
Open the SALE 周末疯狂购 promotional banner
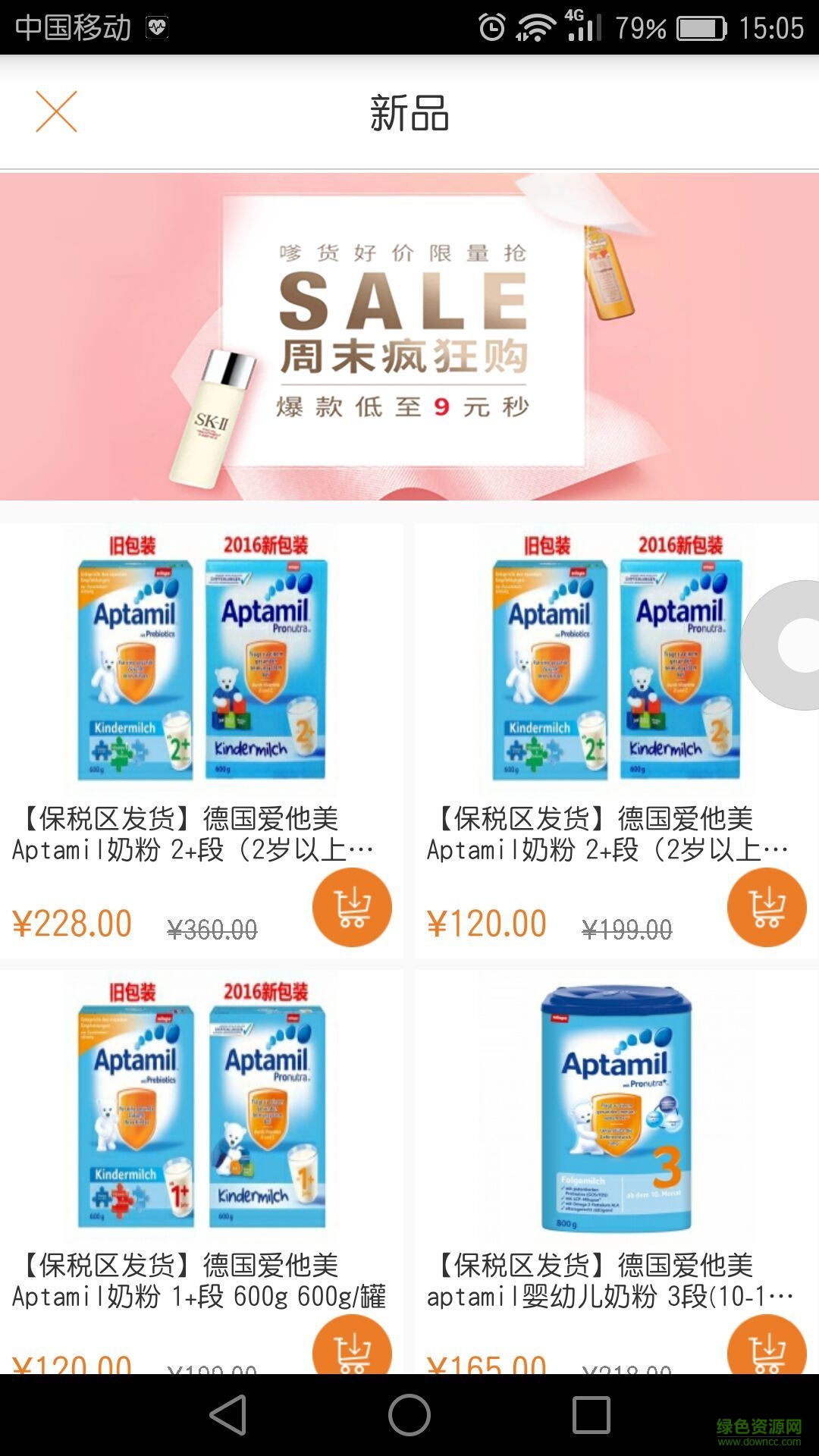[409, 337]
